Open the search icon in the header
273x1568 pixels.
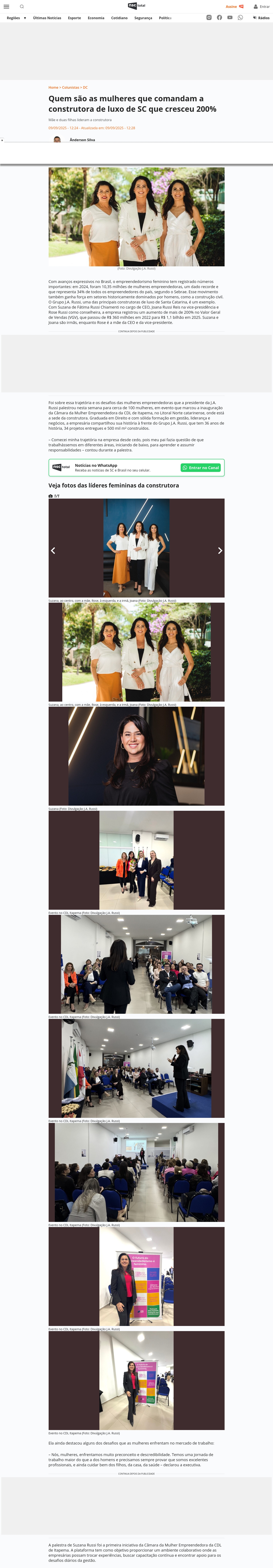(22, 7)
